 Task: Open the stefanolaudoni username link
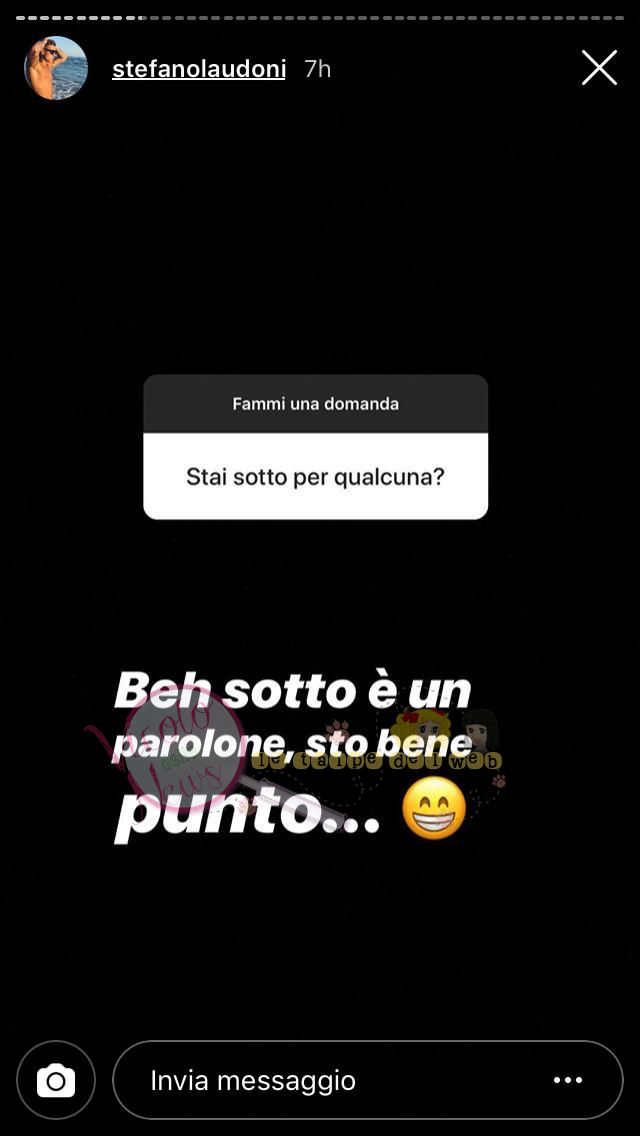click(x=199, y=69)
